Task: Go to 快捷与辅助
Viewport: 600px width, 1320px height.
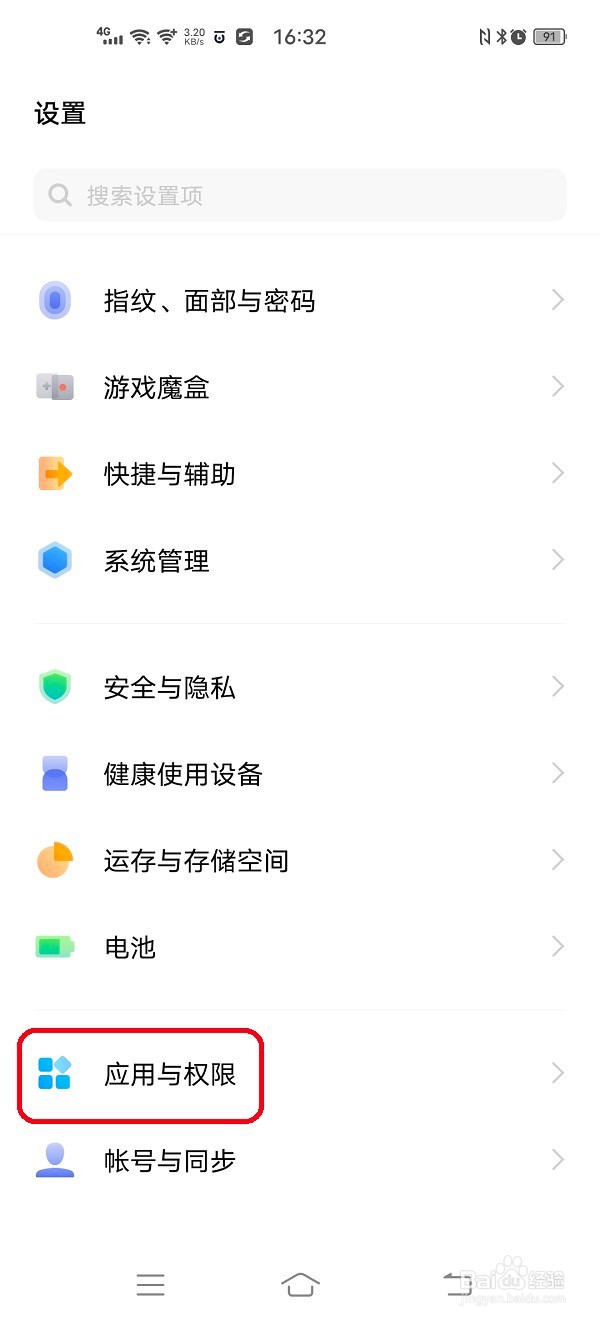Action: point(300,473)
